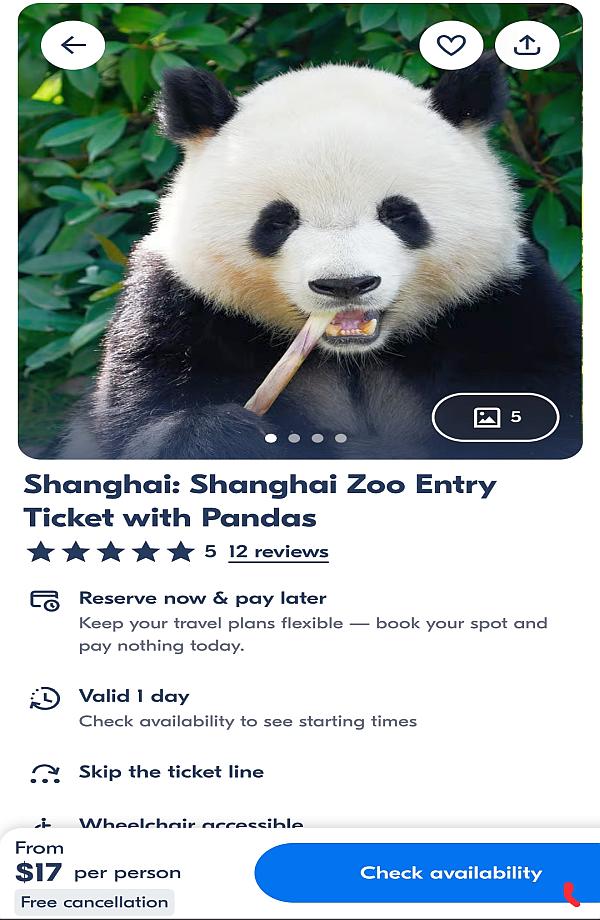Share the Shanghai Zoo ticket listing
This screenshot has height=920, width=600.
point(527,45)
